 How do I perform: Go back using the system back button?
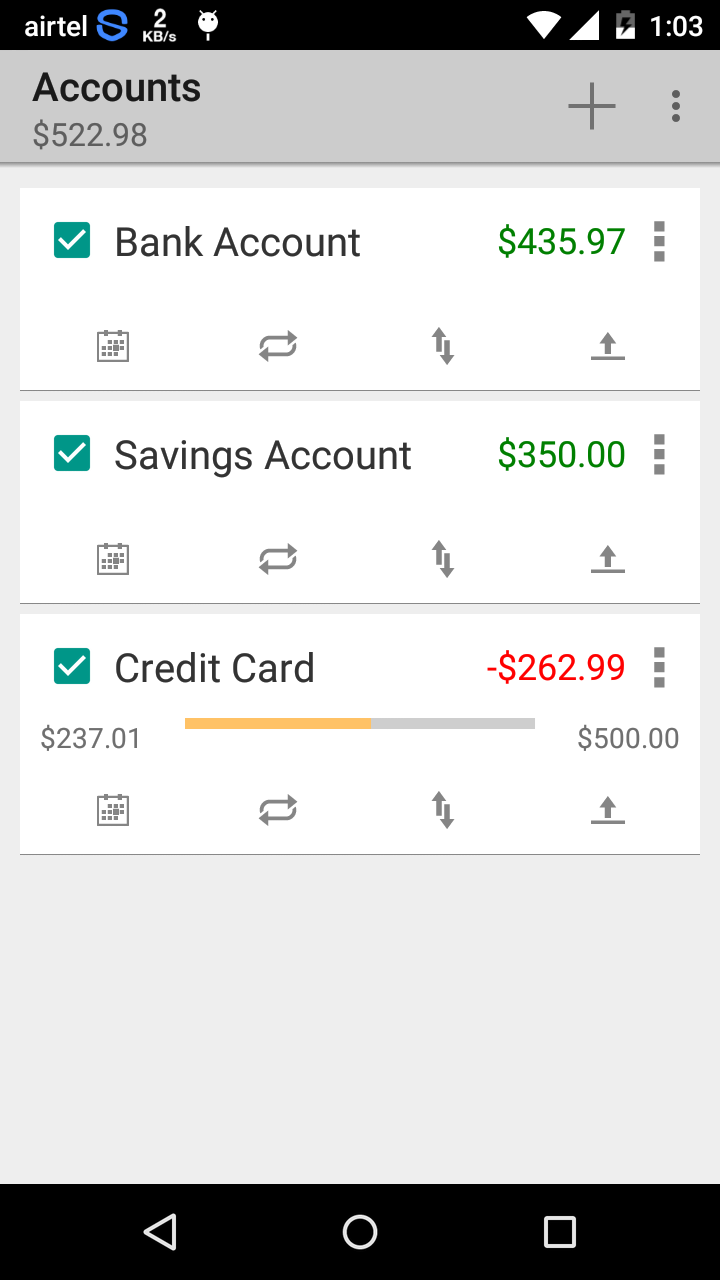pos(160,1232)
